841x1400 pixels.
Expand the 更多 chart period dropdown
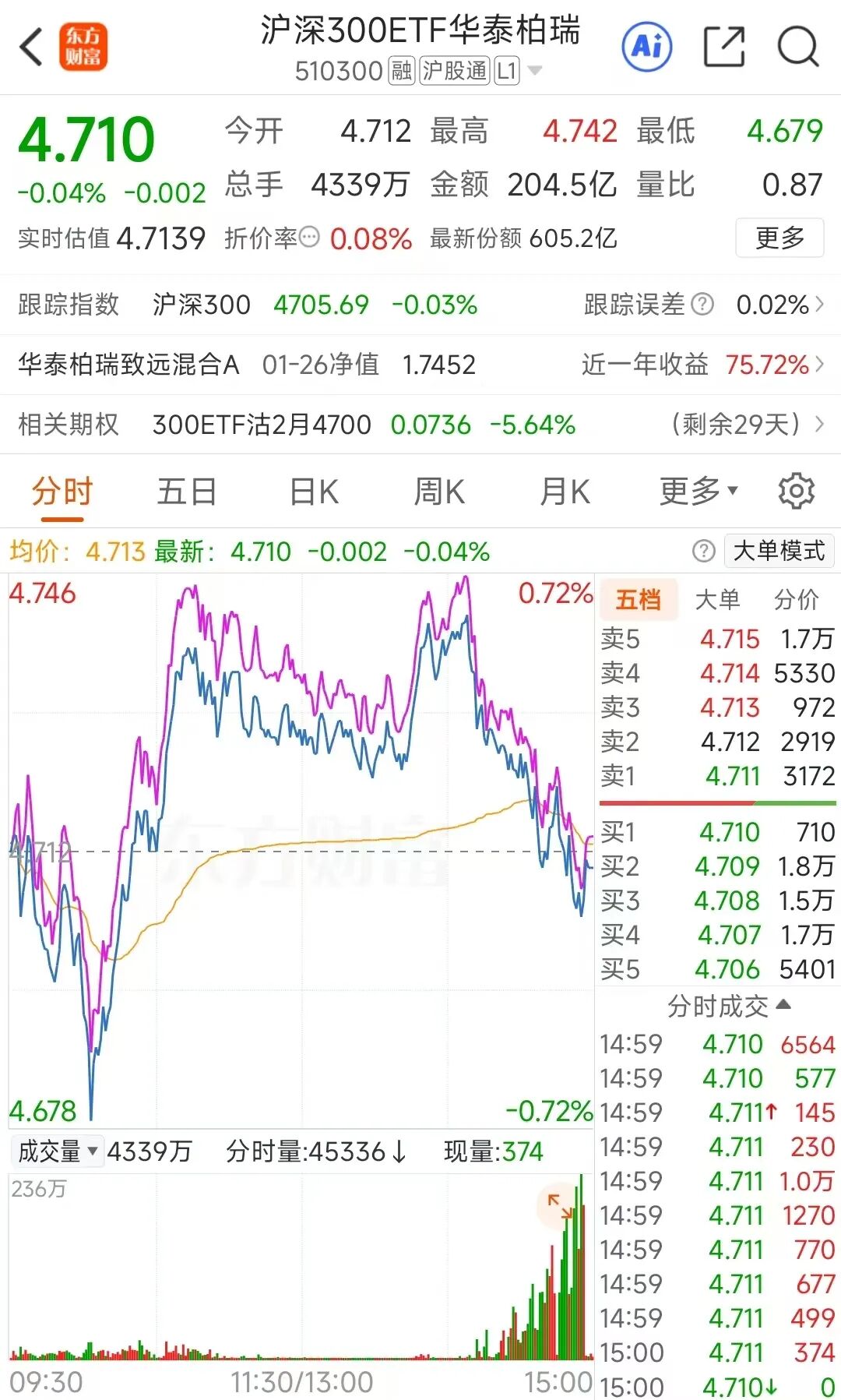pyautogui.click(x=698, y=492)
